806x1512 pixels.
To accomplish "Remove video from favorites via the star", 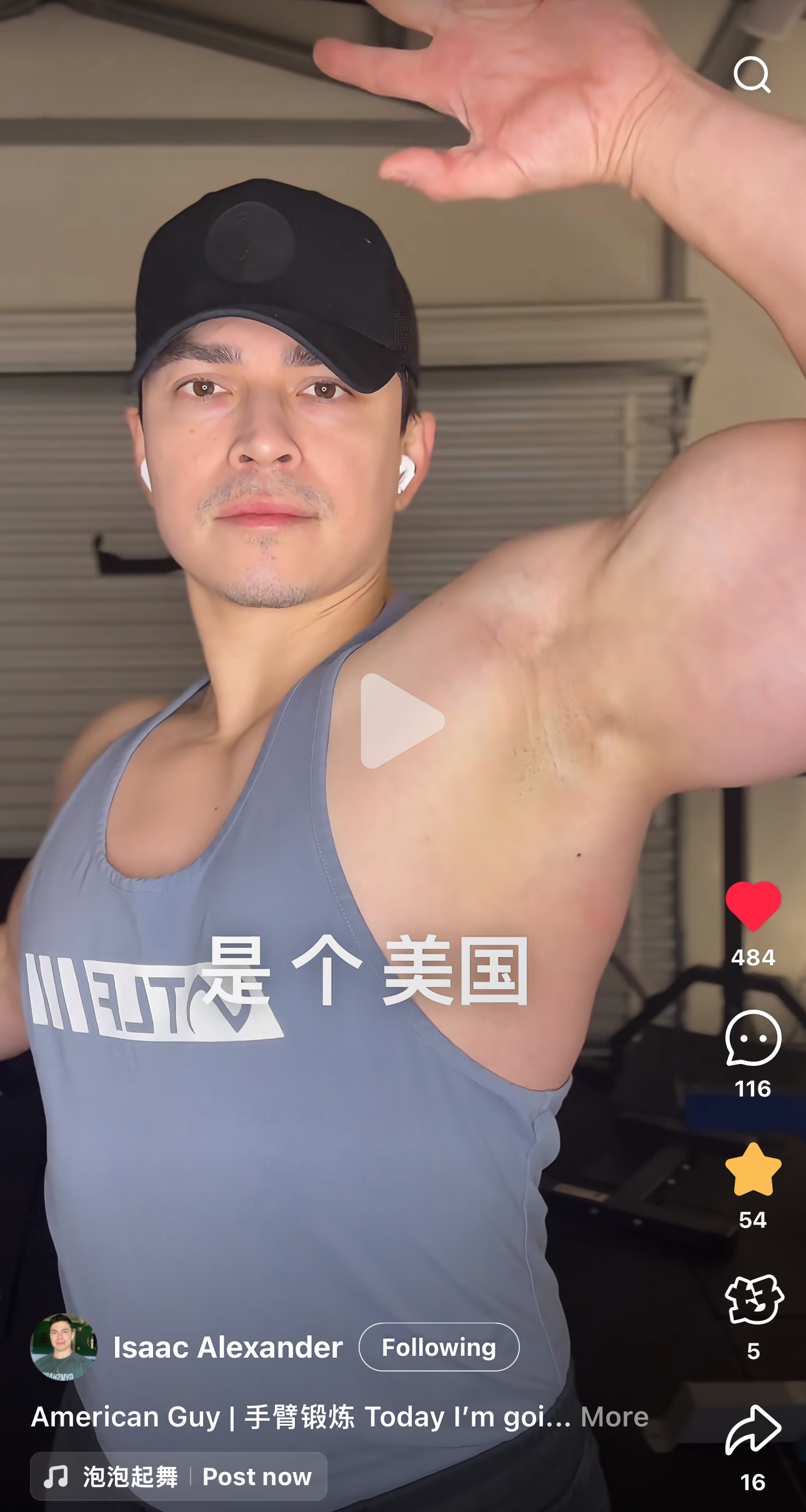I will [753, 1169].
